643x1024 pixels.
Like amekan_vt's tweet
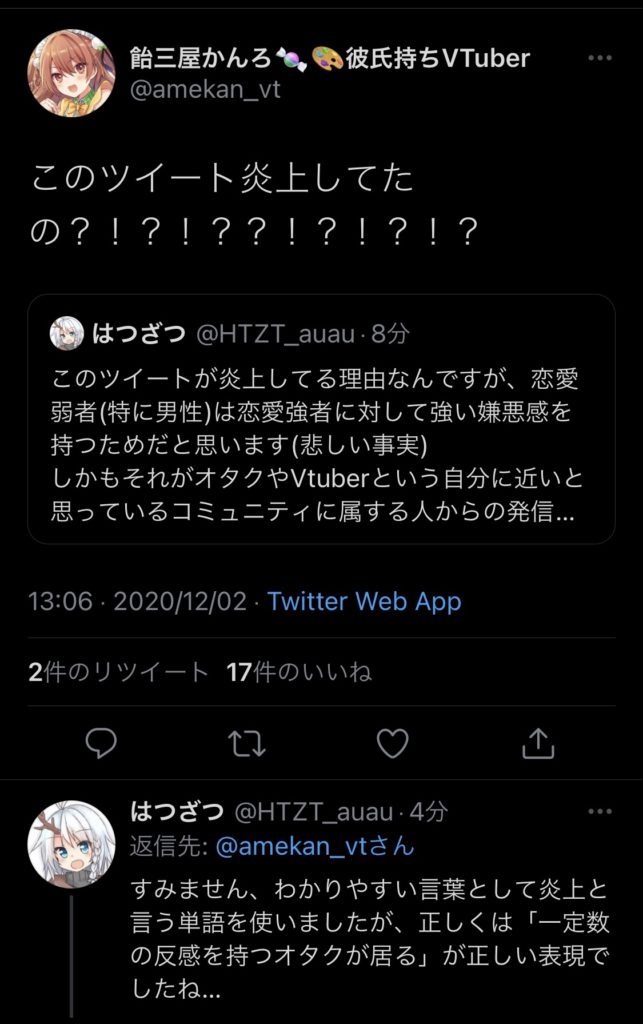[x=392, y=742]
